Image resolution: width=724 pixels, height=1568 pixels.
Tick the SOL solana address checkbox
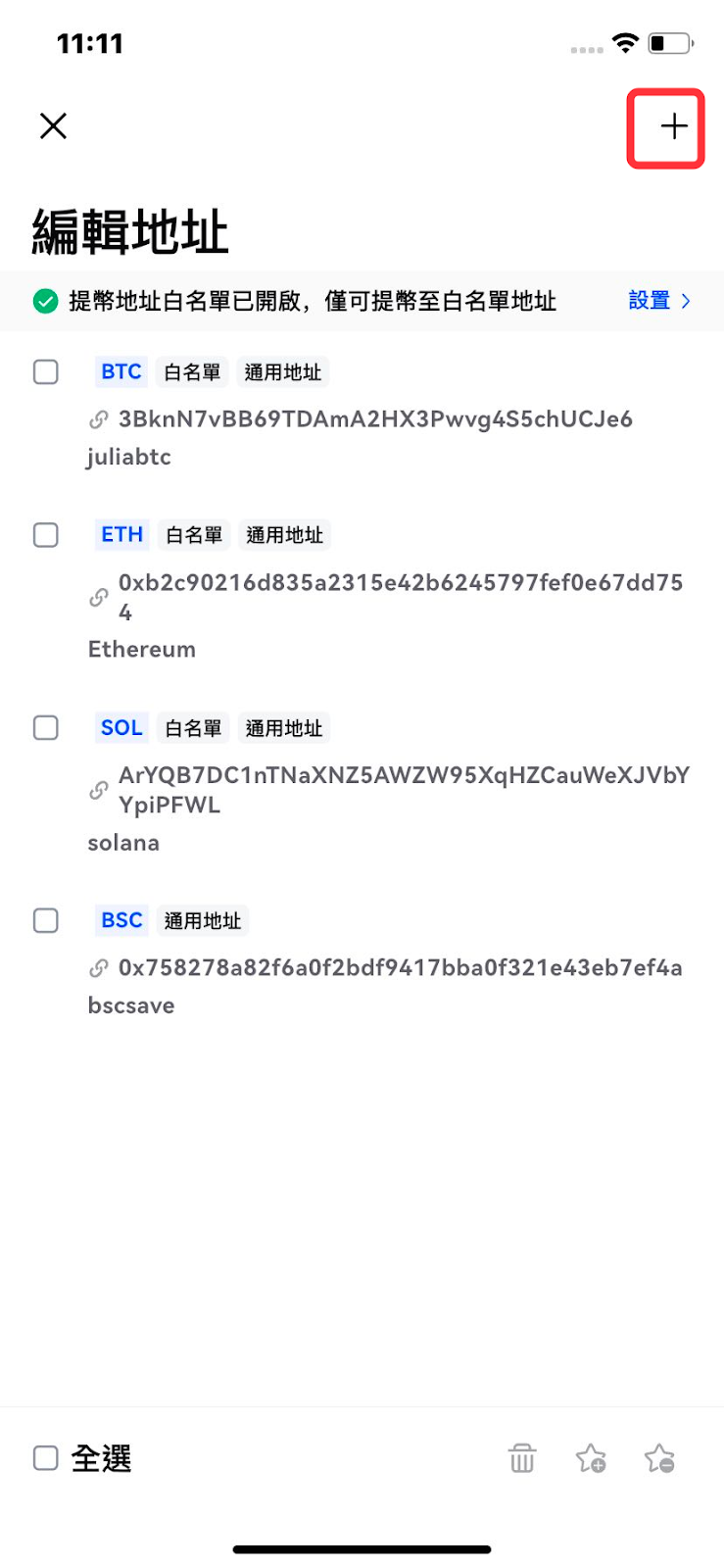46,728
